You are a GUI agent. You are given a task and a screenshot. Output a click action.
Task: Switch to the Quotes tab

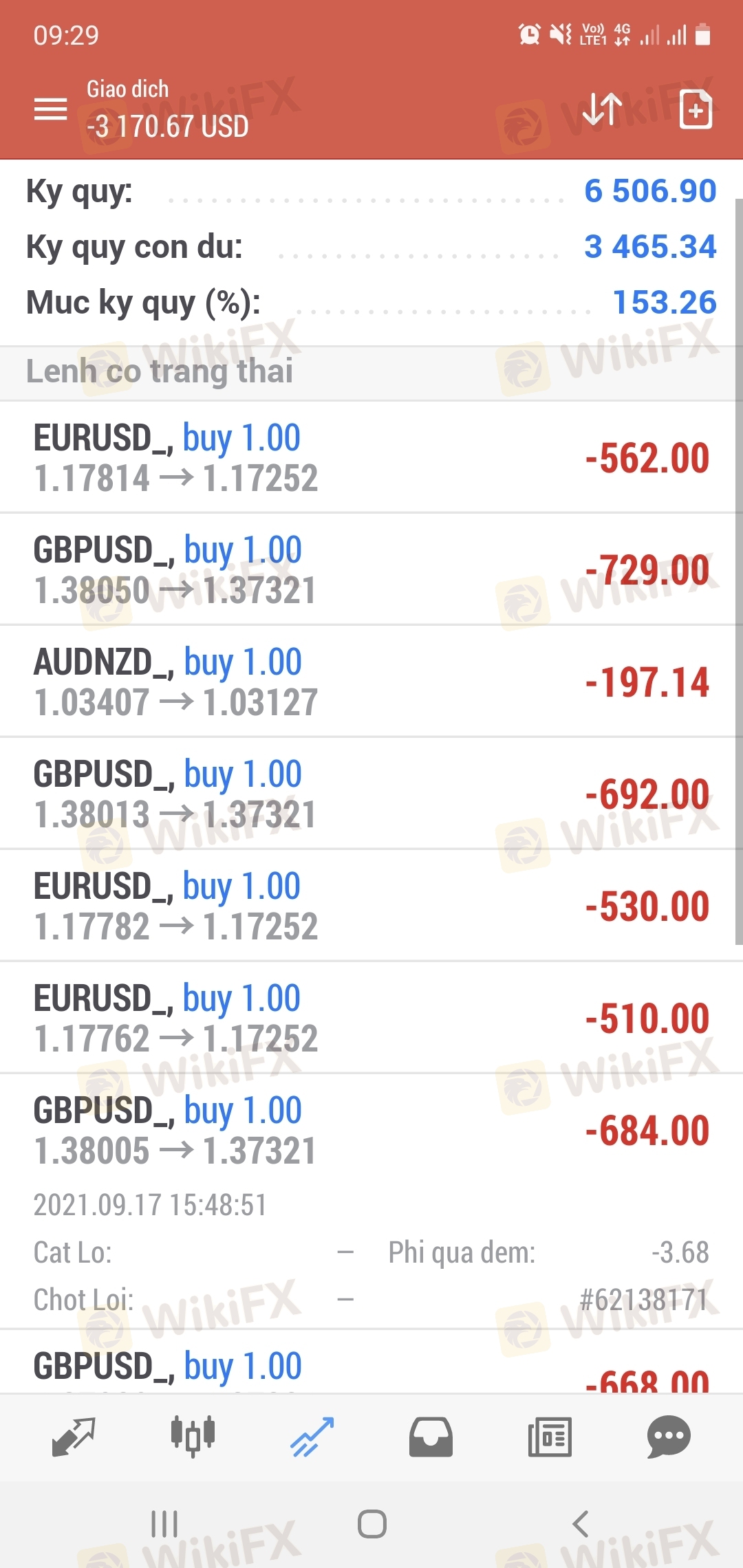(74, 1437)
